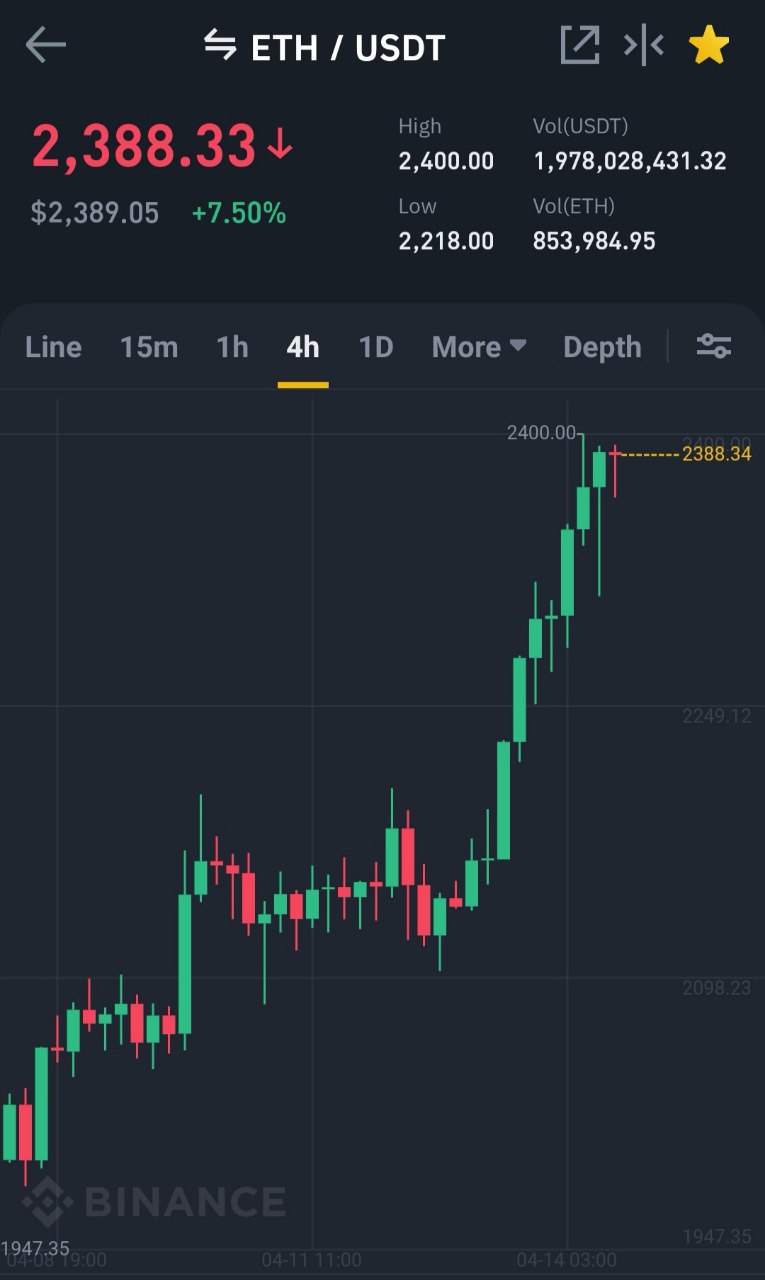This screenshot has height=1280, width=765.
Task: Switch to the 1D interval
Action: point(376,347)
